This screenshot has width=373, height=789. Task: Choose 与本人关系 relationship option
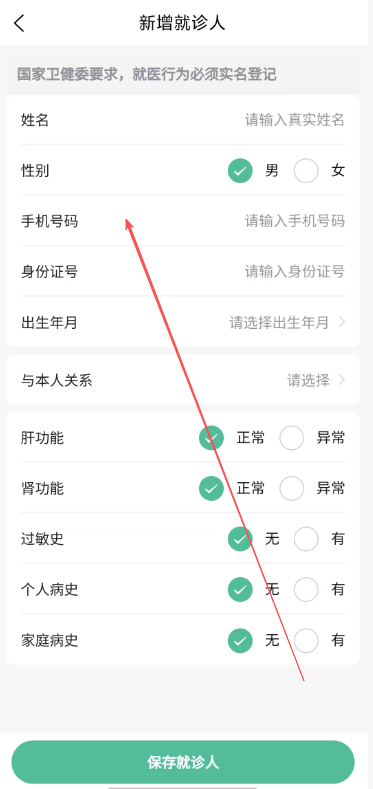click(183, 380)
